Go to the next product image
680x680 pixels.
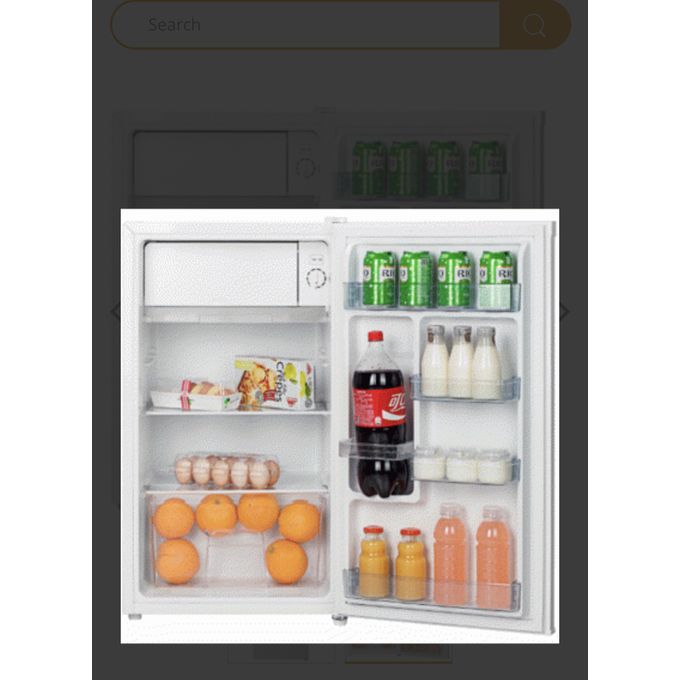coord(565,312)
